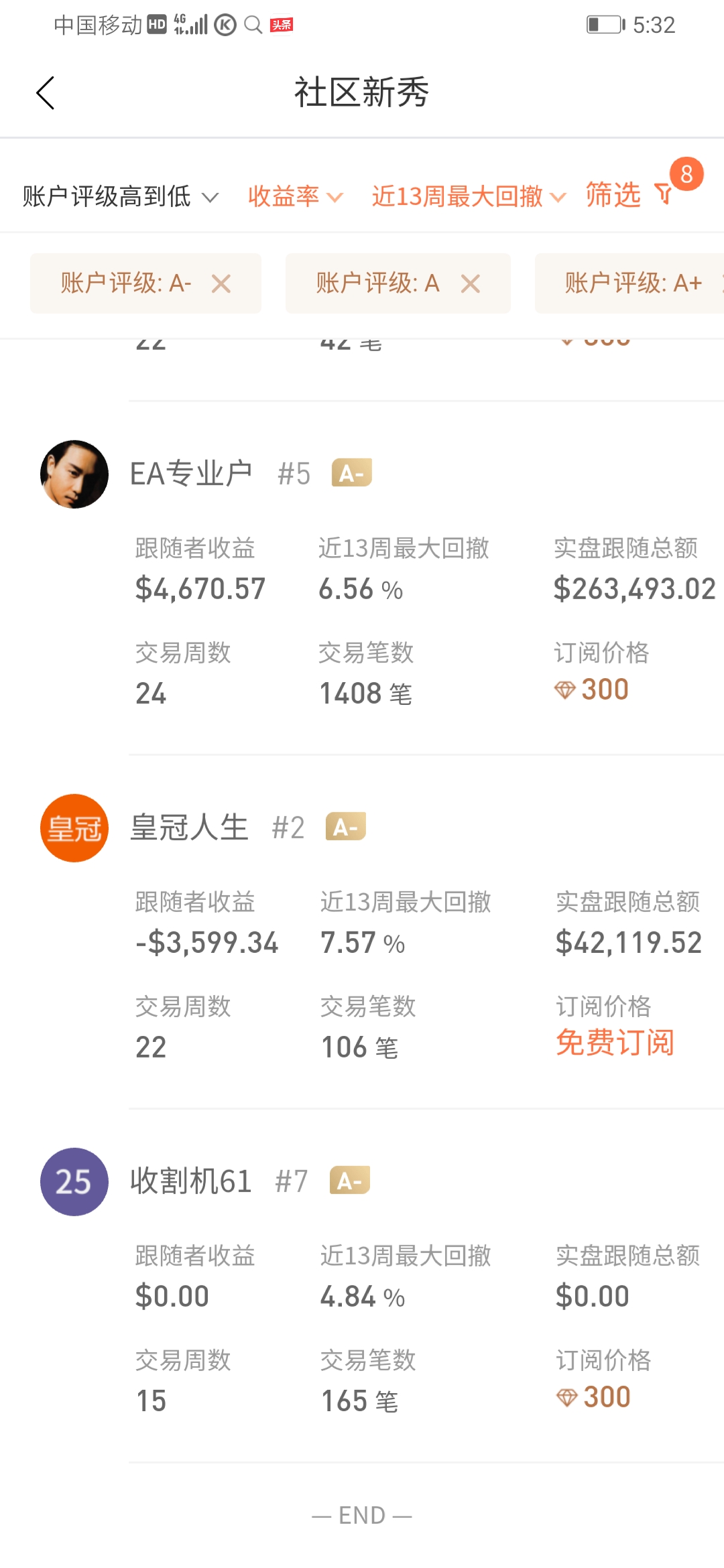Tap 免费订阅 for 皇冠人生

tap(615, 1043)
